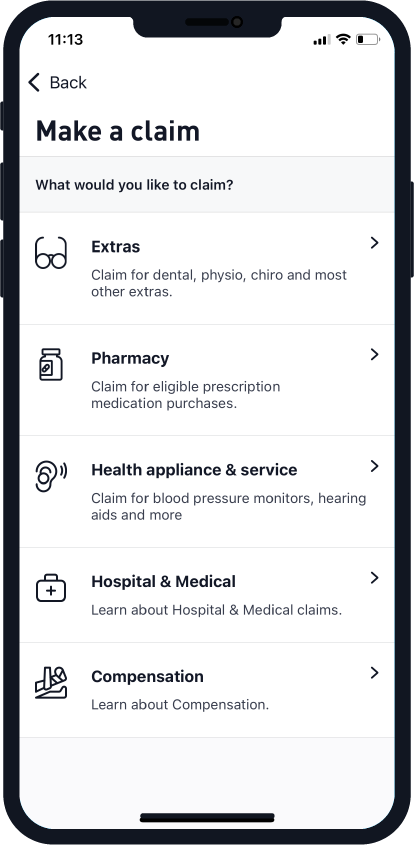The image size is (414, 845).
Task: Choose Health appliance & service claim
Action: click(x=207, y=491)
